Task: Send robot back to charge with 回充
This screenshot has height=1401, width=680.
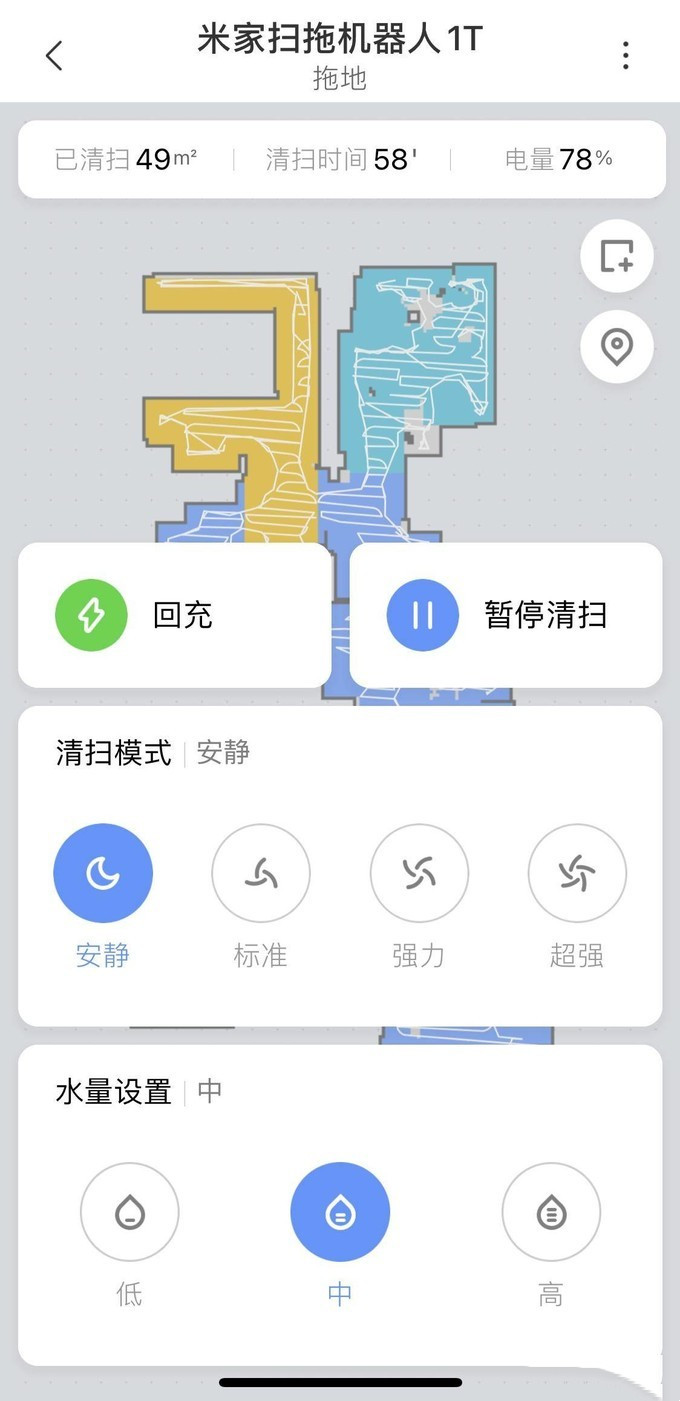Action: 175,615
